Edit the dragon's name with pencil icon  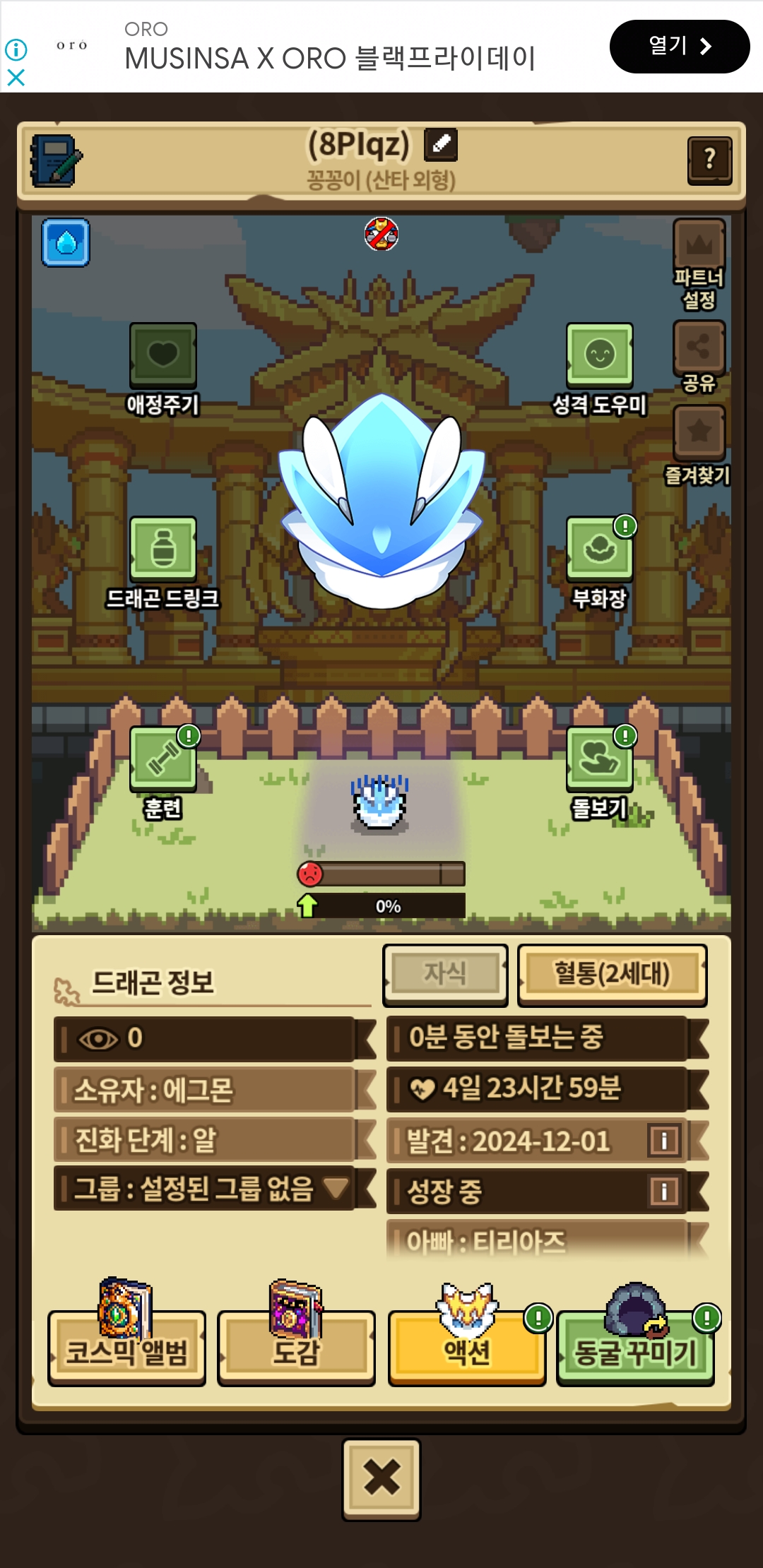[441, 145]
